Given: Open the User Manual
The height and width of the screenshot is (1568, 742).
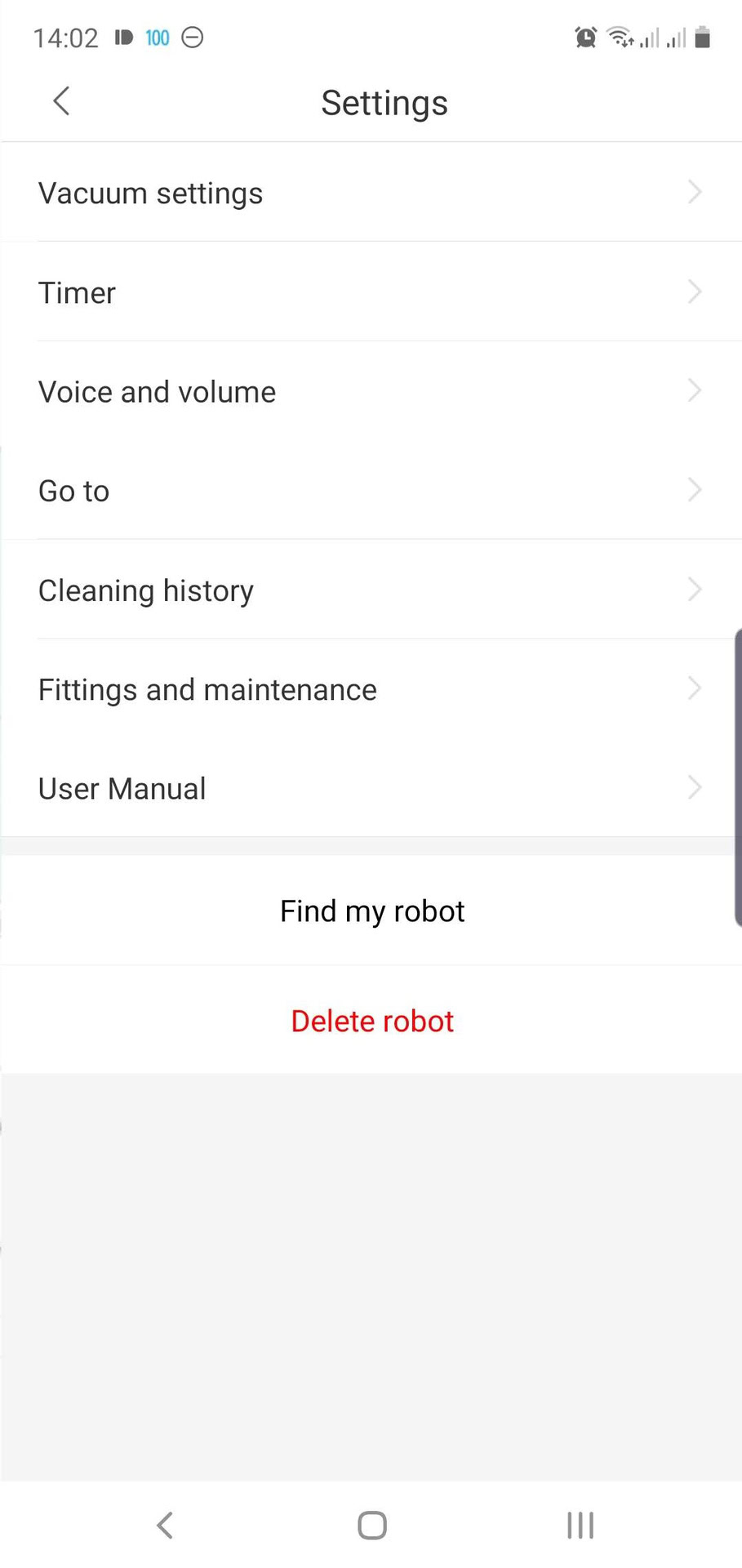Looking at the screenshot, I should 371,789.
